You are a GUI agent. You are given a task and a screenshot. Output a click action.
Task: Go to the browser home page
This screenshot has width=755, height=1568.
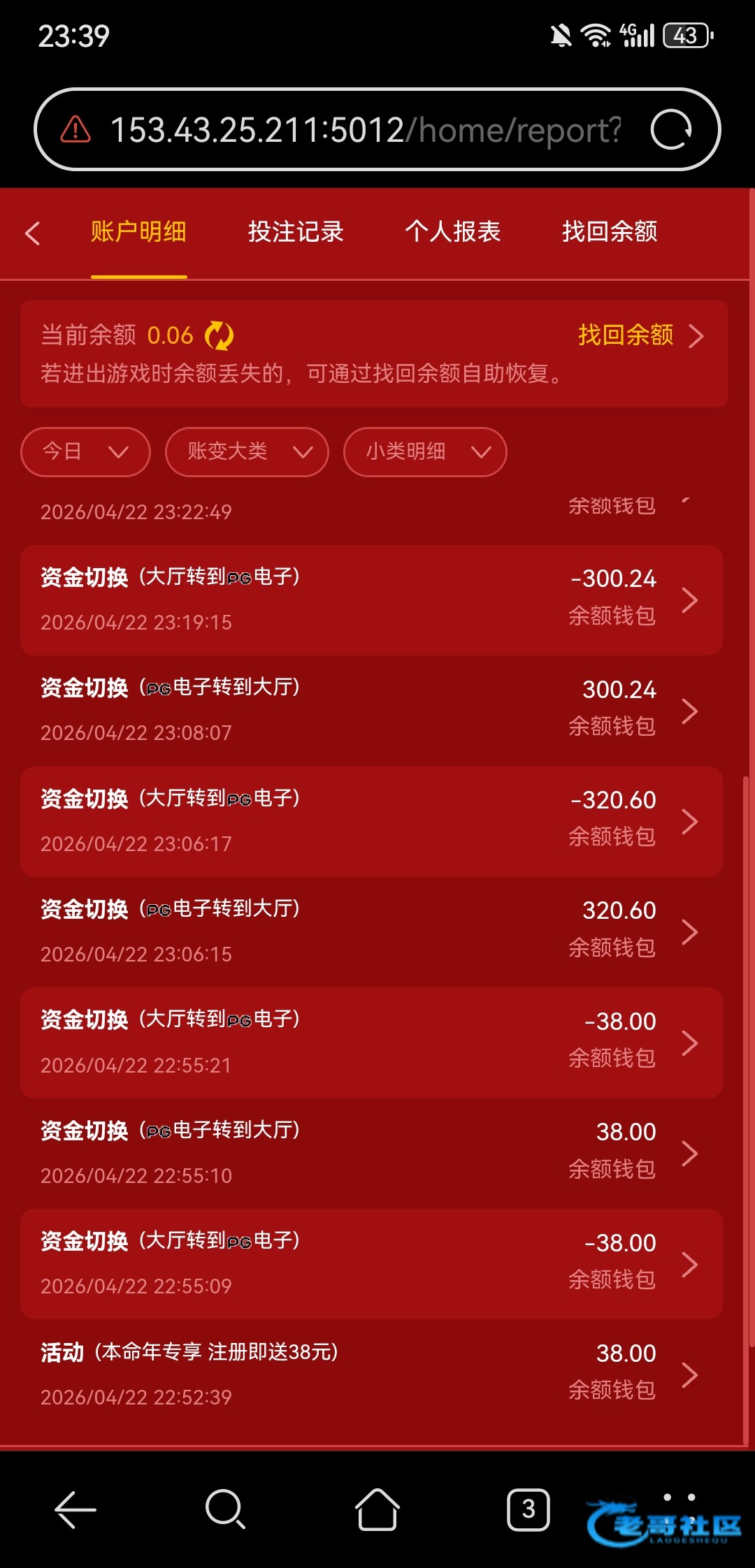tap(377, 1509)
